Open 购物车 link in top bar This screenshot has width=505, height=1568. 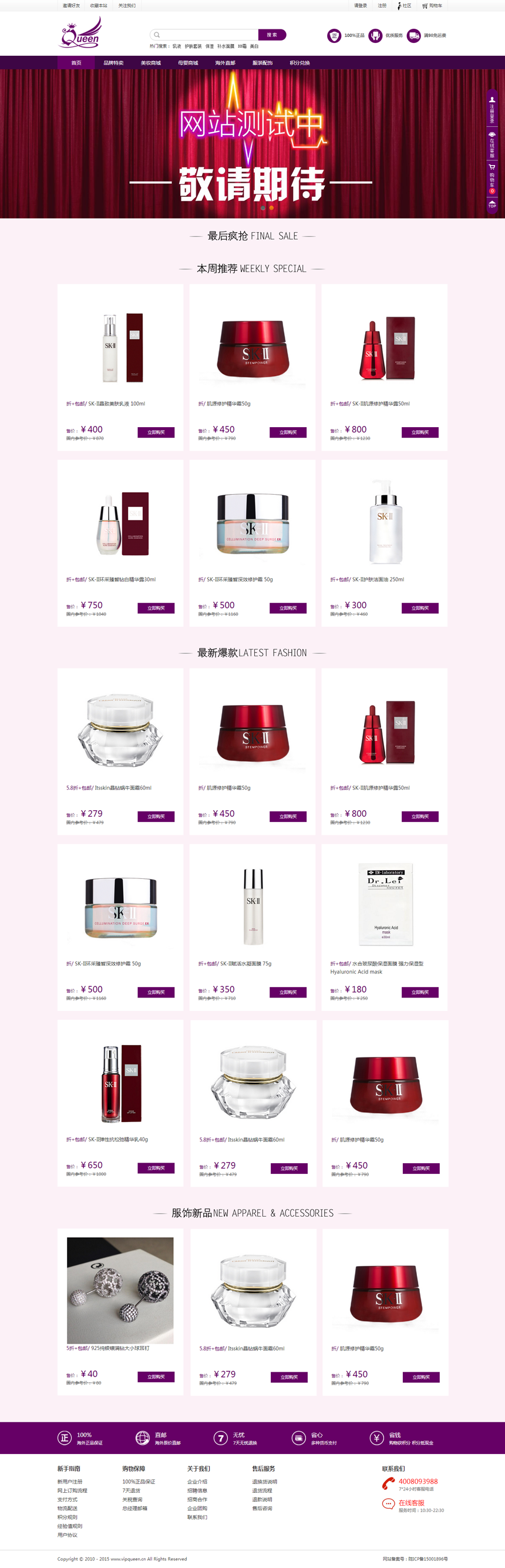[x=433, y=5]
